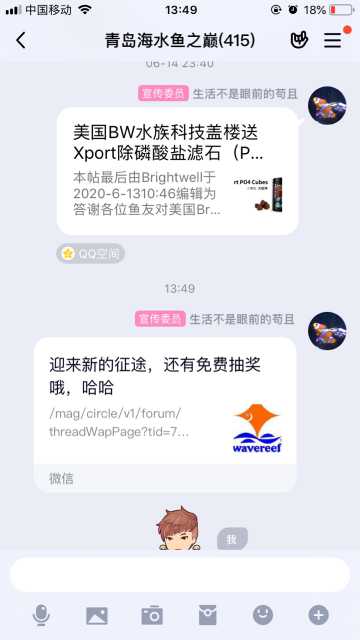Open the emoji picker
The width and height of the screenshot is (360, 640).
263,615
